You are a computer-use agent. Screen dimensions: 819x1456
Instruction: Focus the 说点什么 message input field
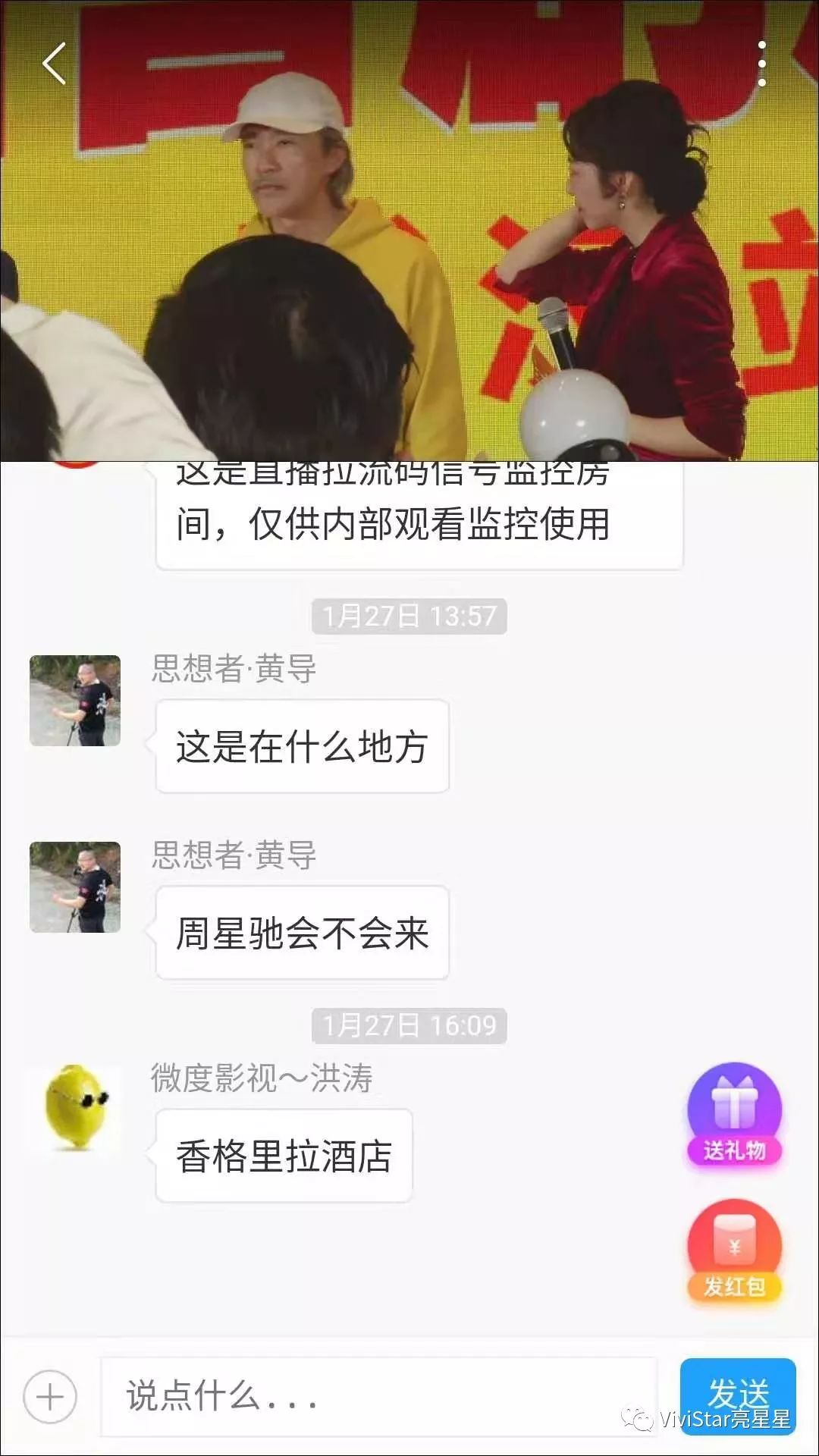(x=379, y=1397)
